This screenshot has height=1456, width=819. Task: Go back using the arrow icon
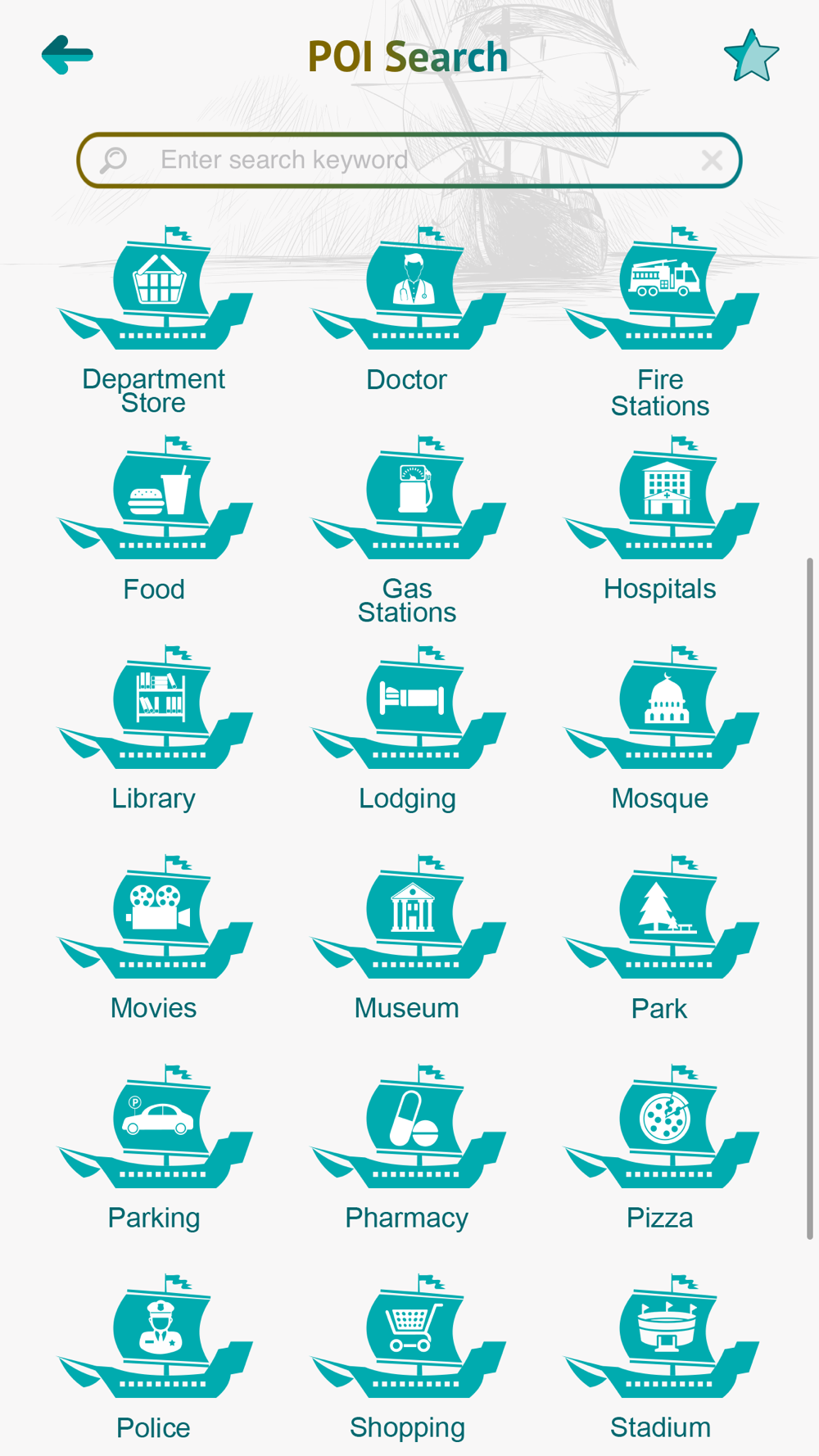pos(67,55)
